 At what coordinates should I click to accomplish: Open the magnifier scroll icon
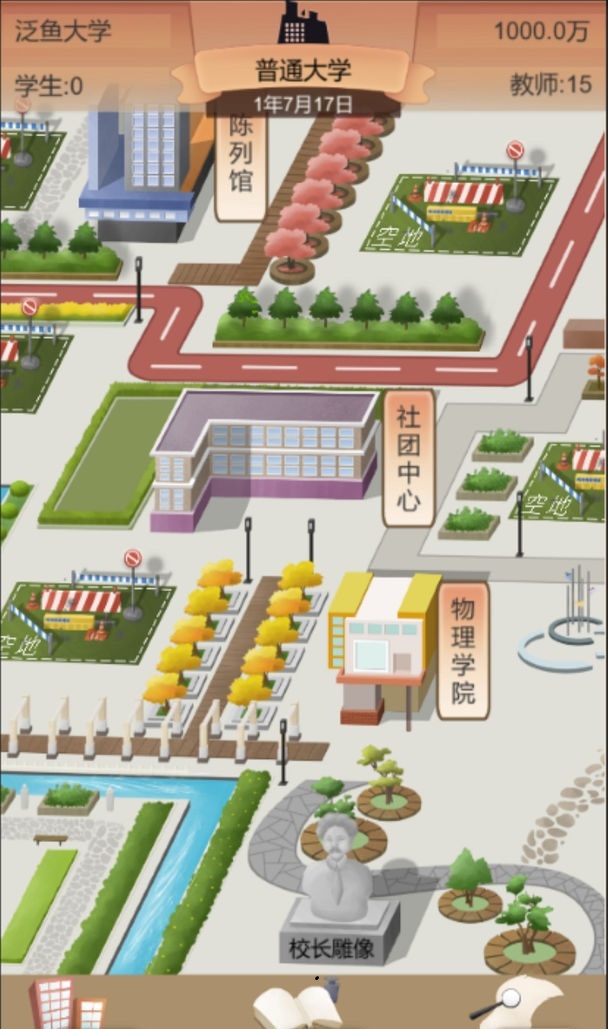click(x=520, y=1004)
